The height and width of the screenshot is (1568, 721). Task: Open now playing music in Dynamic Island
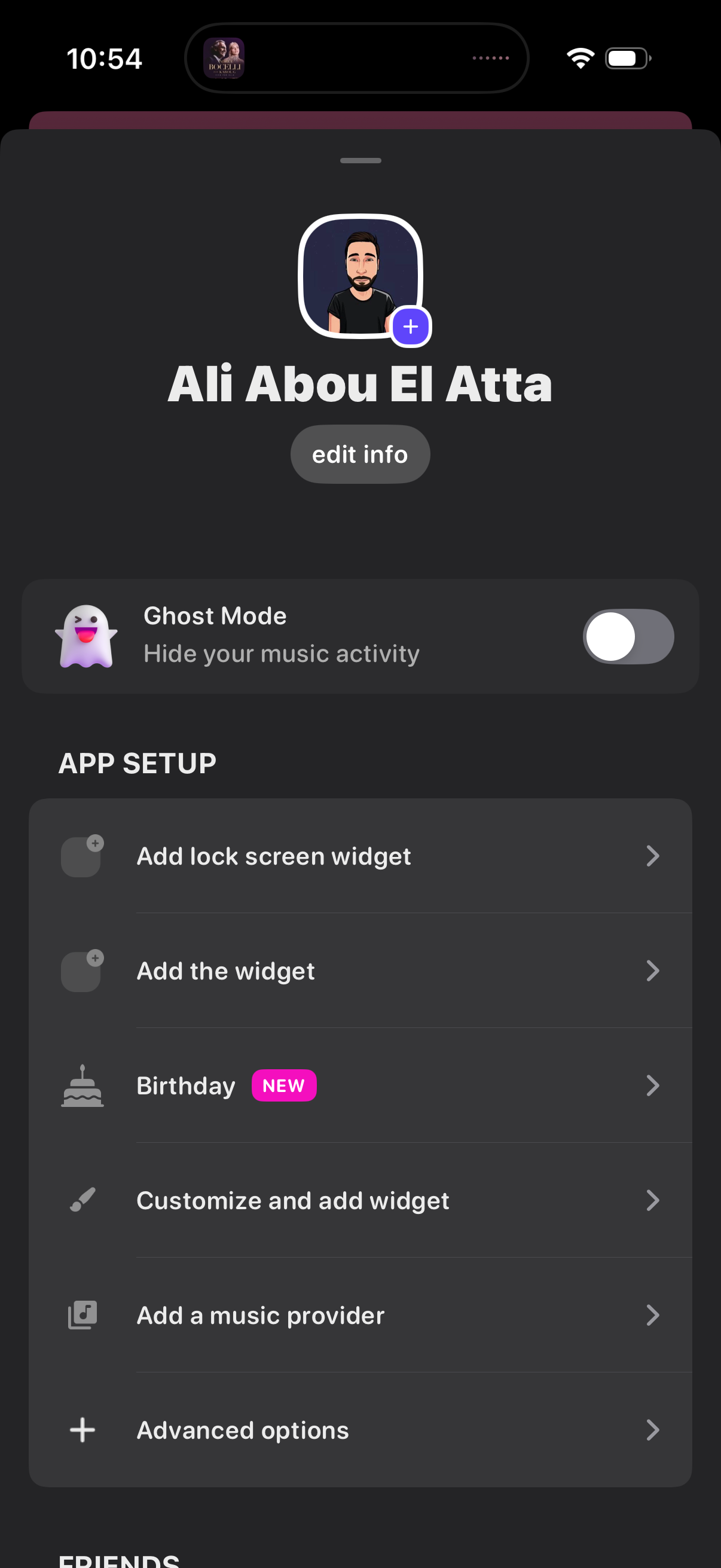(224, 59)
